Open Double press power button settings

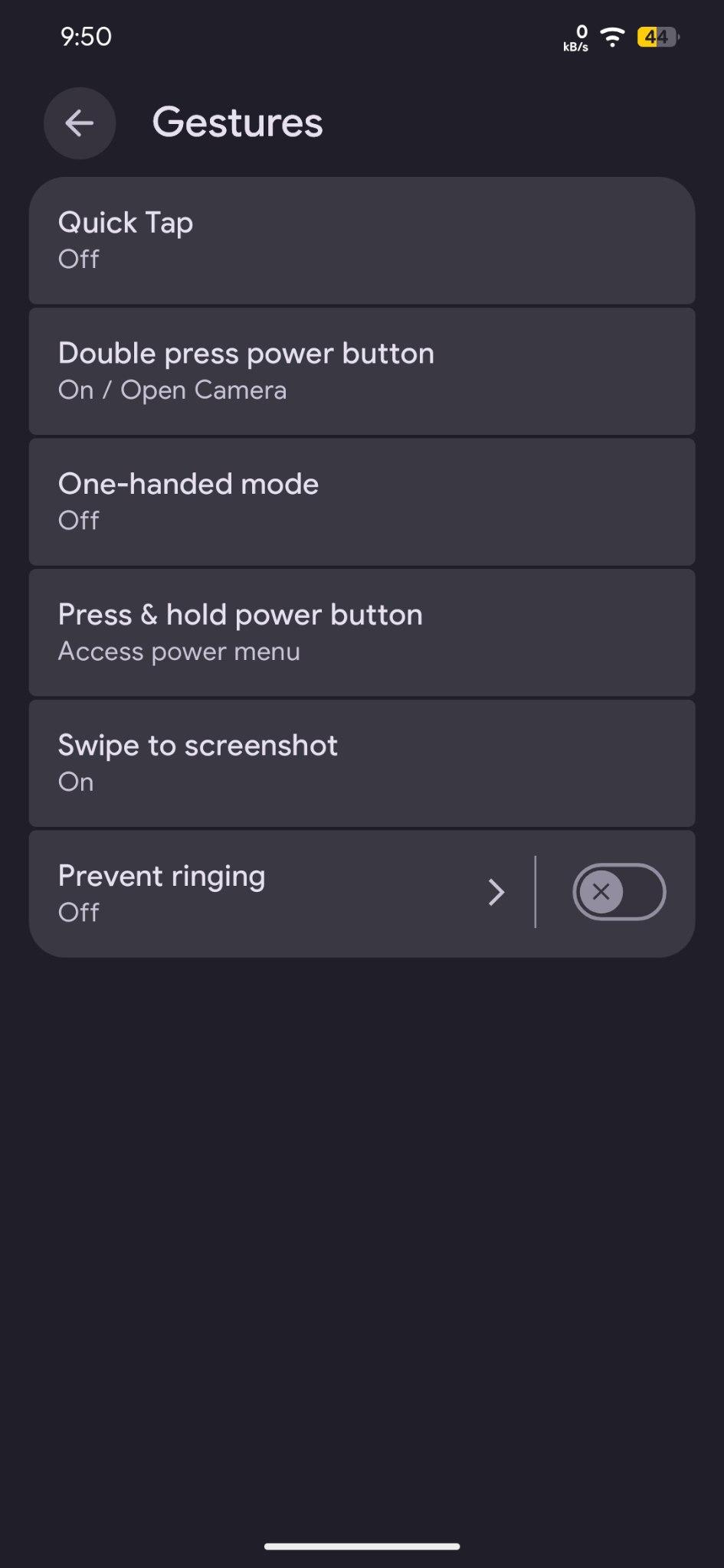click(x=362, y=371)
